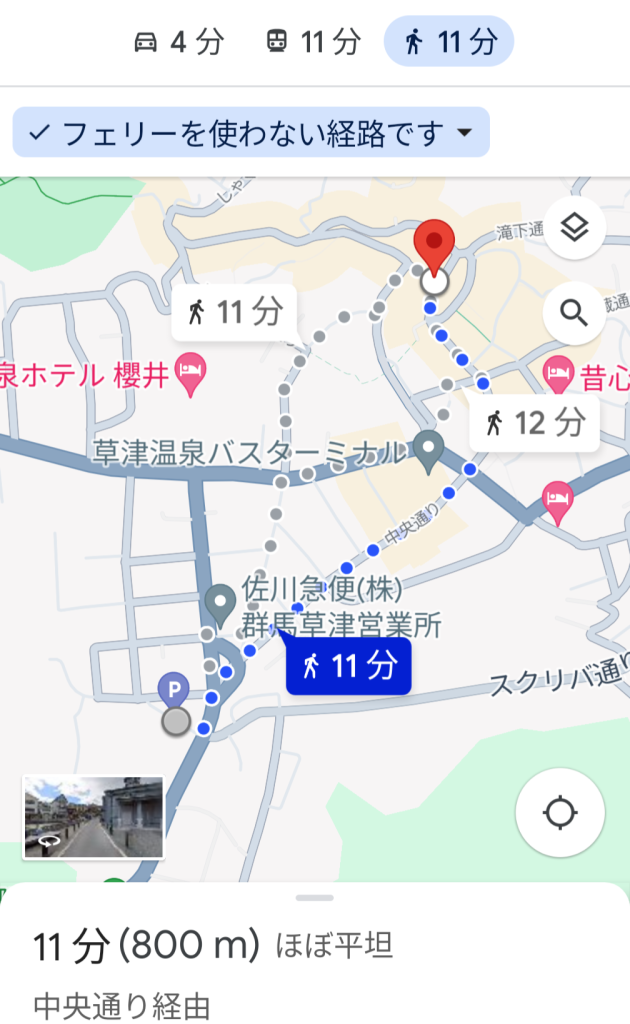Switch to the transit 11分 tab

312,42
